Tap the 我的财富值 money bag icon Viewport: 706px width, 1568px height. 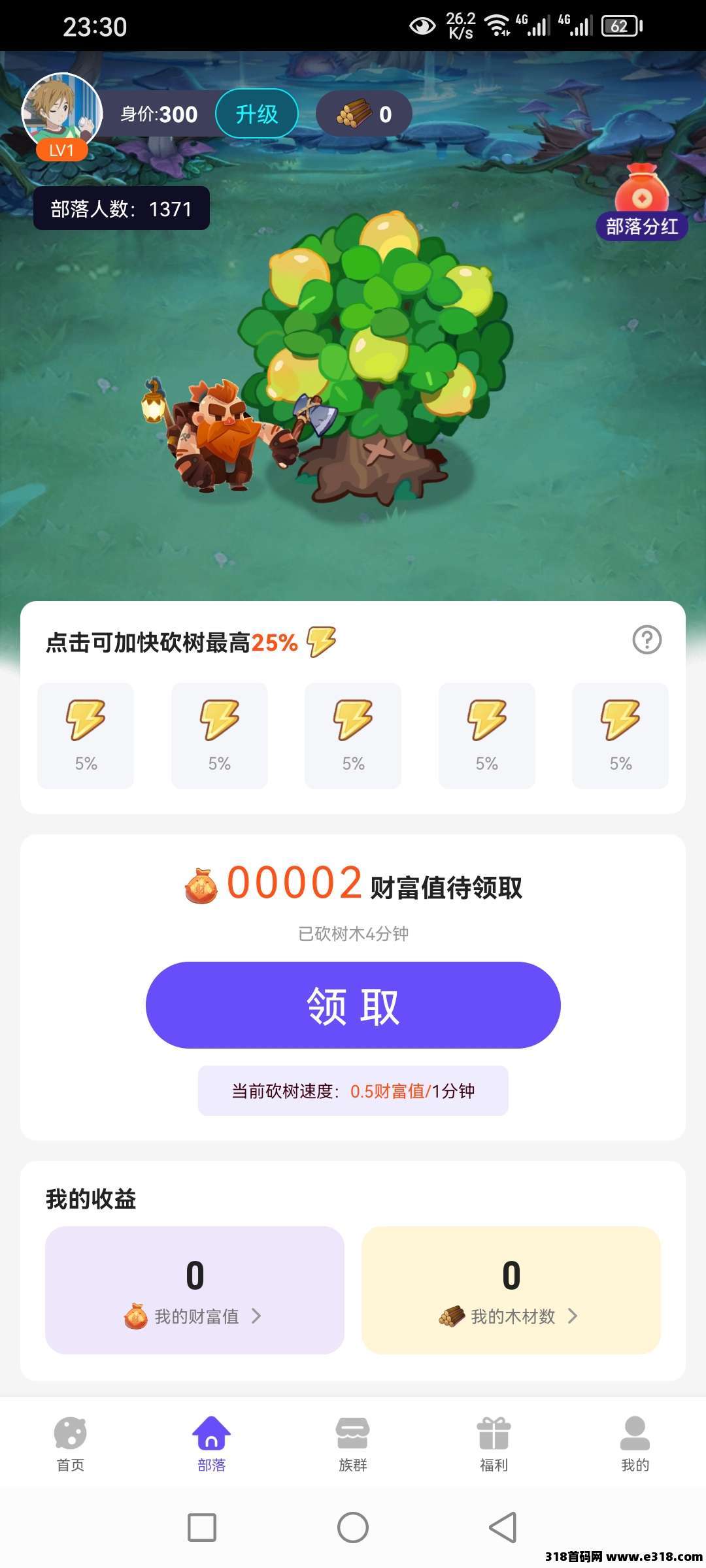134,1317
